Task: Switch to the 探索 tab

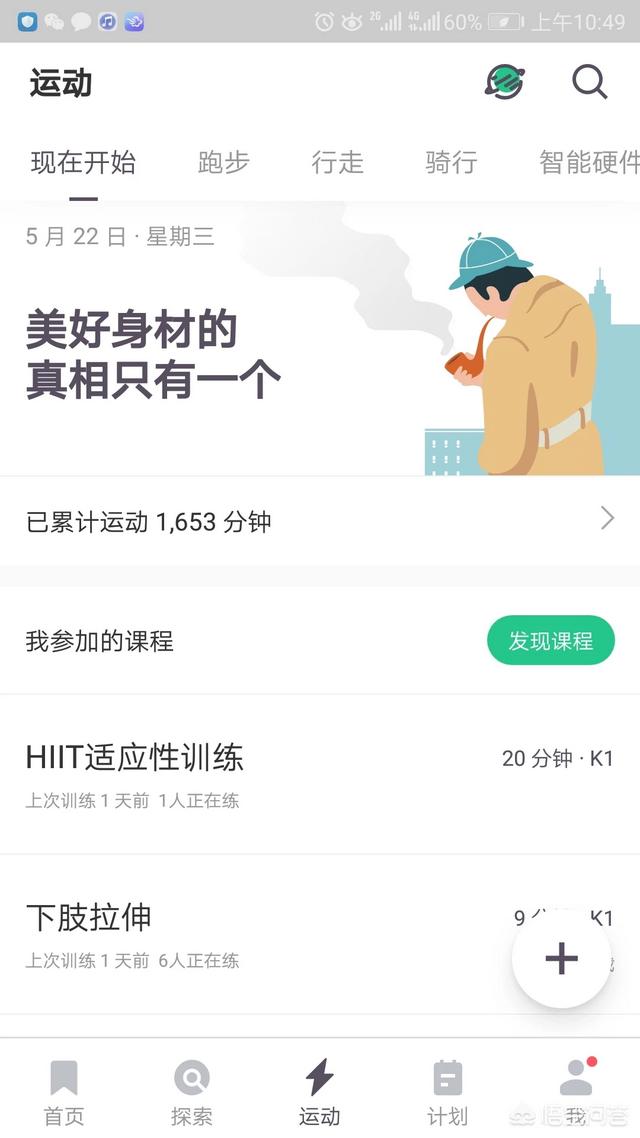Action: (192, 1092)
